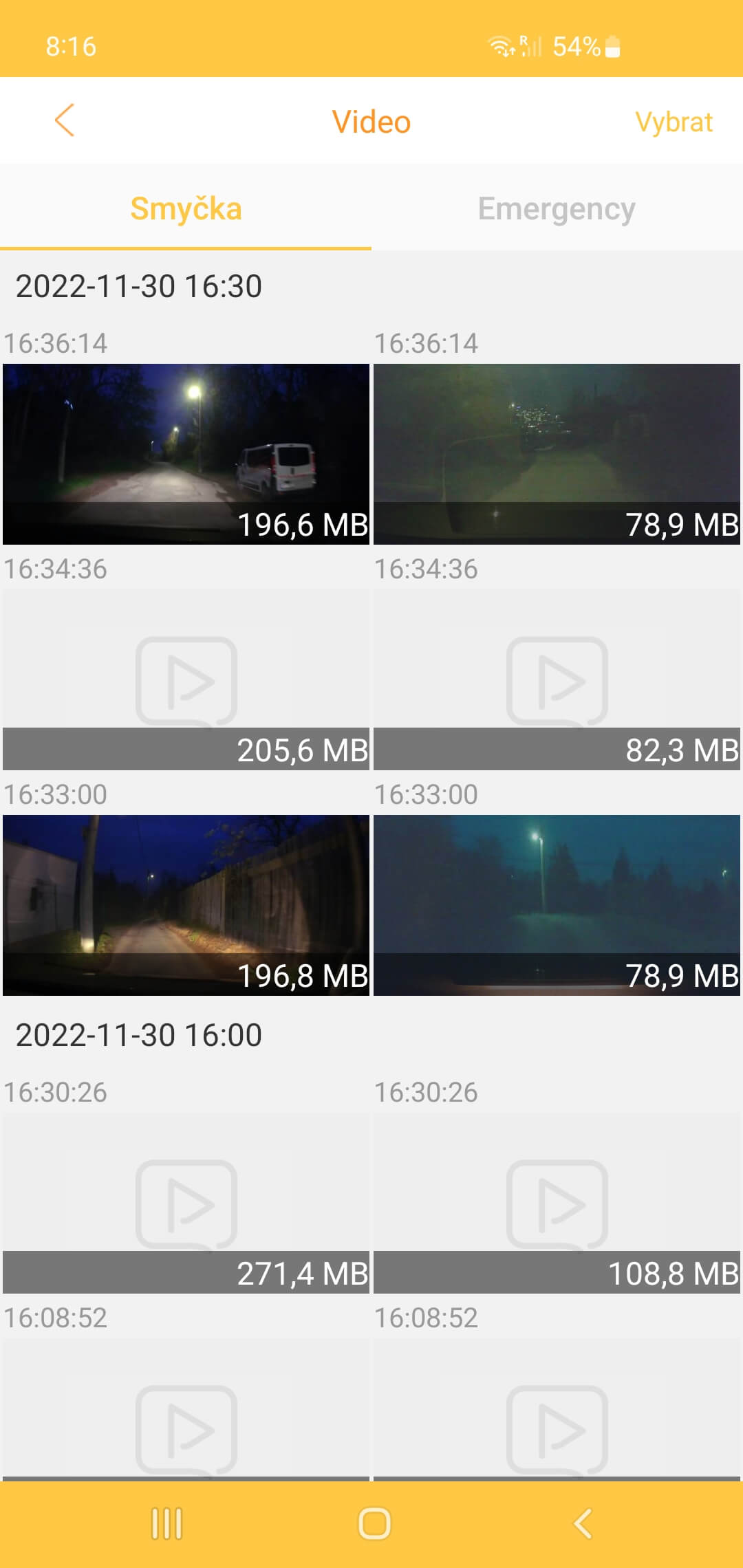Tap the system home button
The height and width of the screenshot is (1568, 743).
point(374,1523)
